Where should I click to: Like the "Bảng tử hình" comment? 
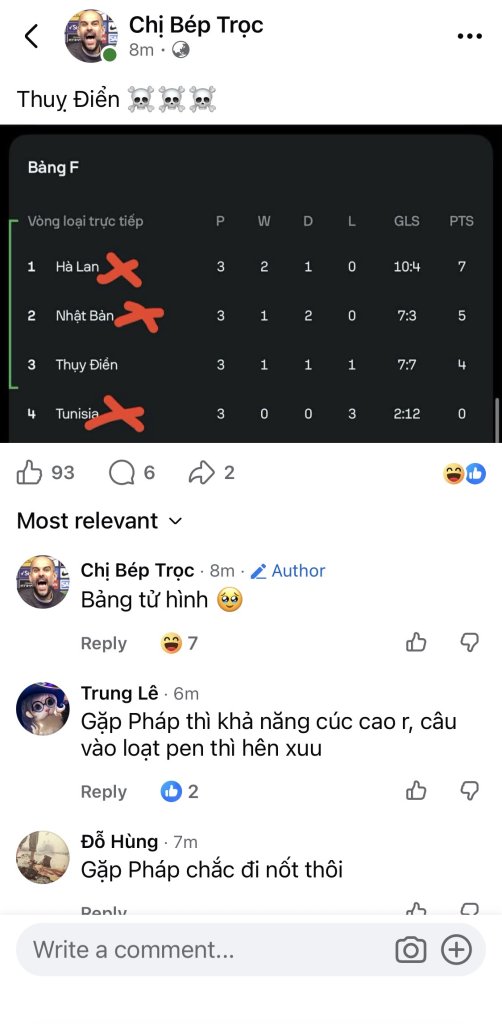[416, 643]
